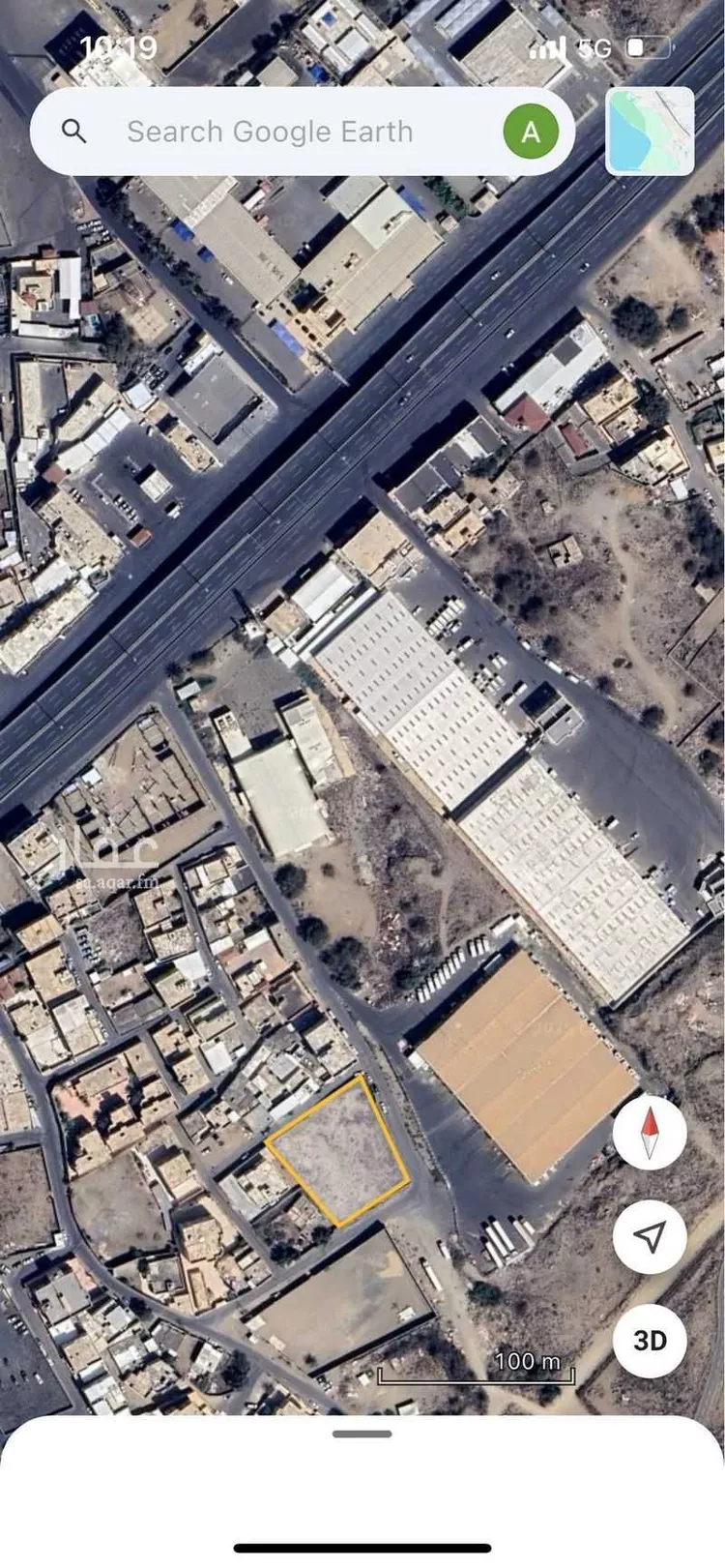
Task: Switch to 3D view
Action: tap(650, 1340)
